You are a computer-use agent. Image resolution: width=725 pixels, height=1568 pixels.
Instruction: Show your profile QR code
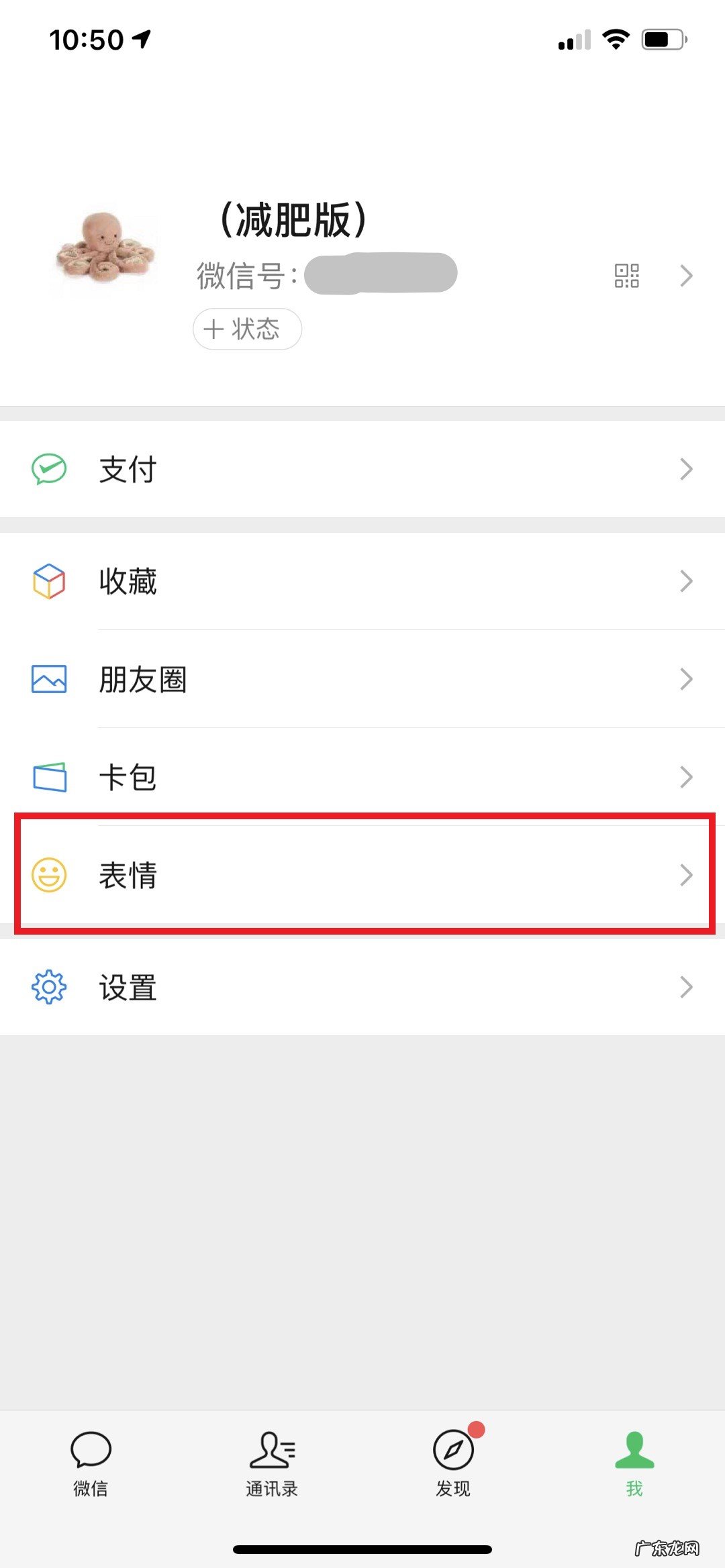point(626,275)
